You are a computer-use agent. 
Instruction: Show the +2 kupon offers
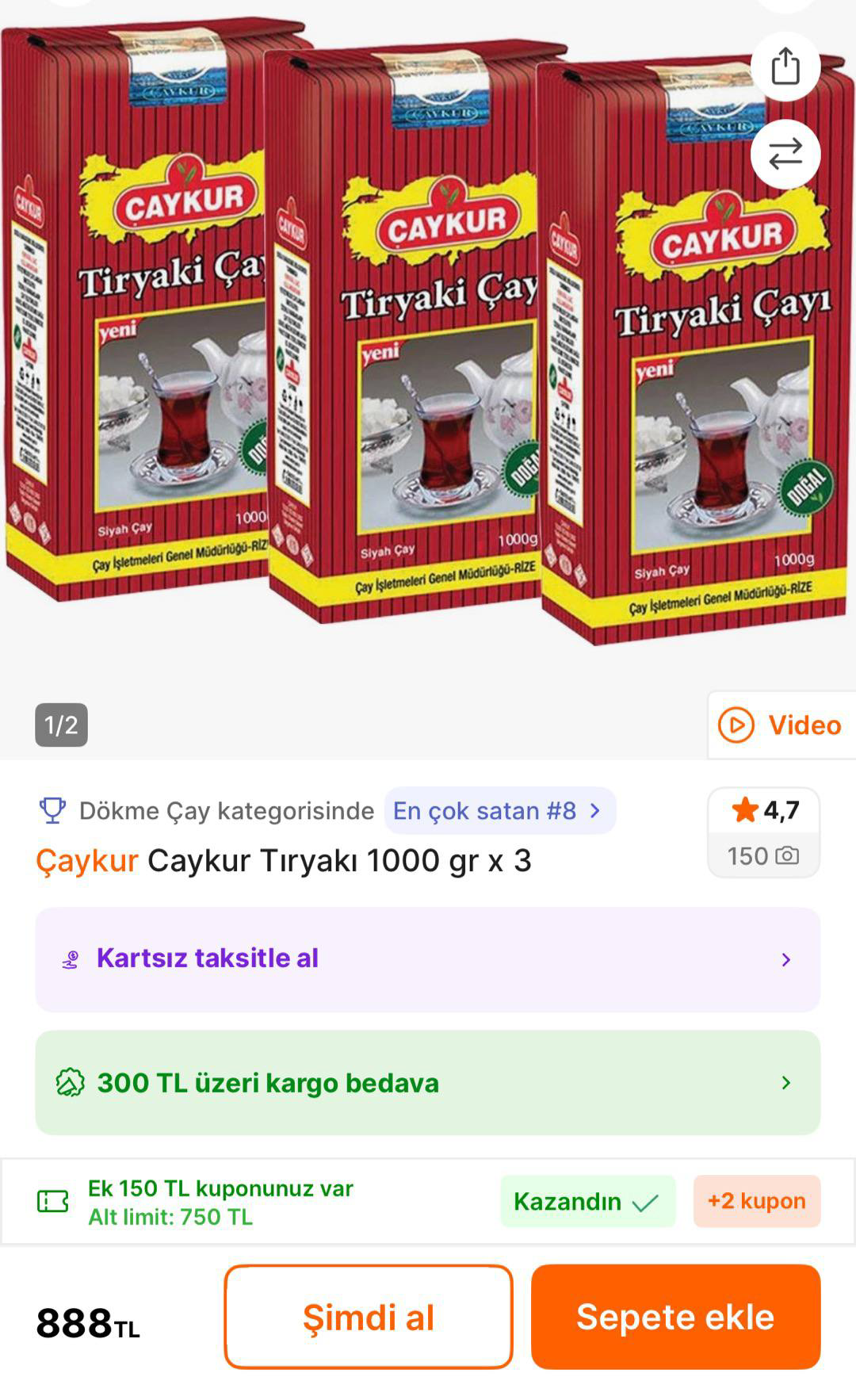click(756, 1201)
